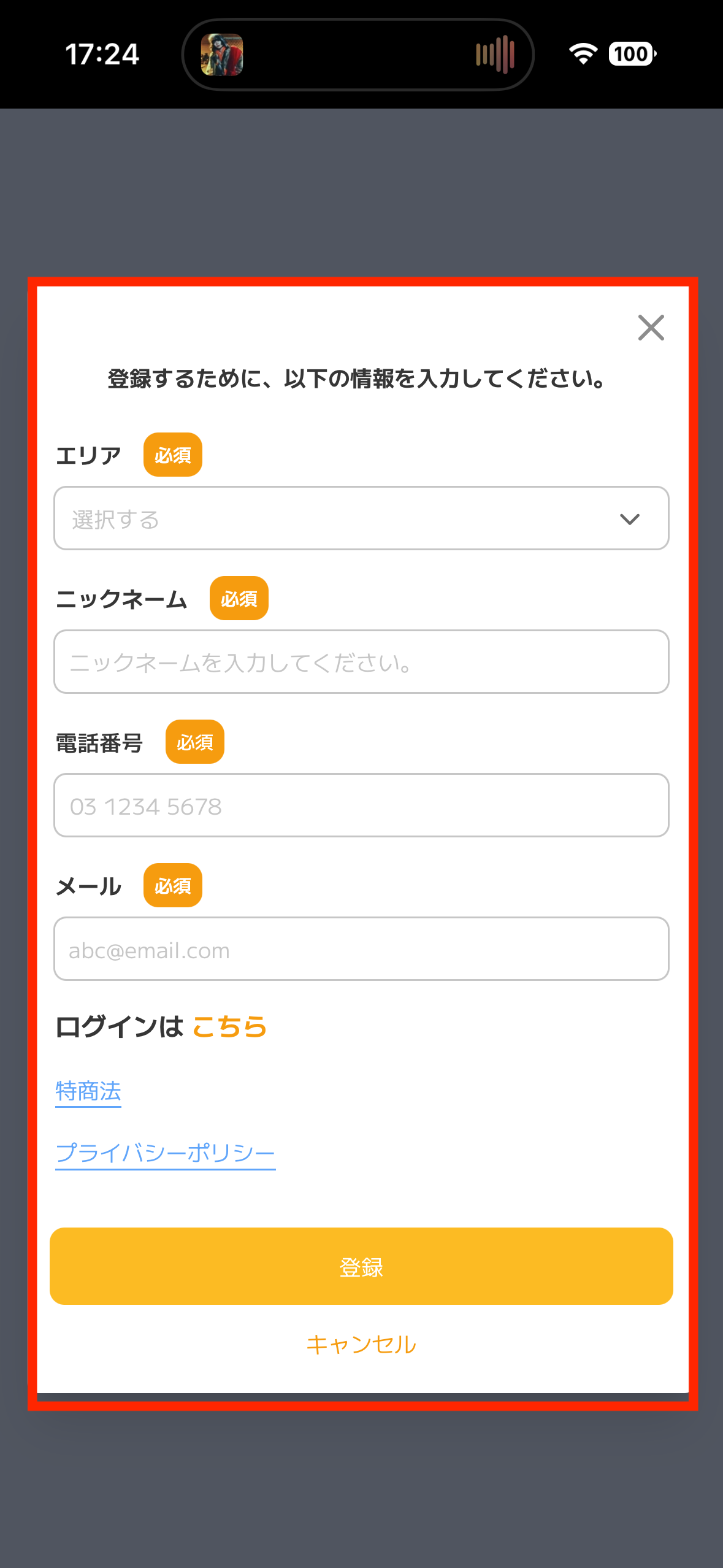Viewport: 723px width, 1568px height.
Task: Cancel with the キャンセル button
Action: pos(361,1345)
